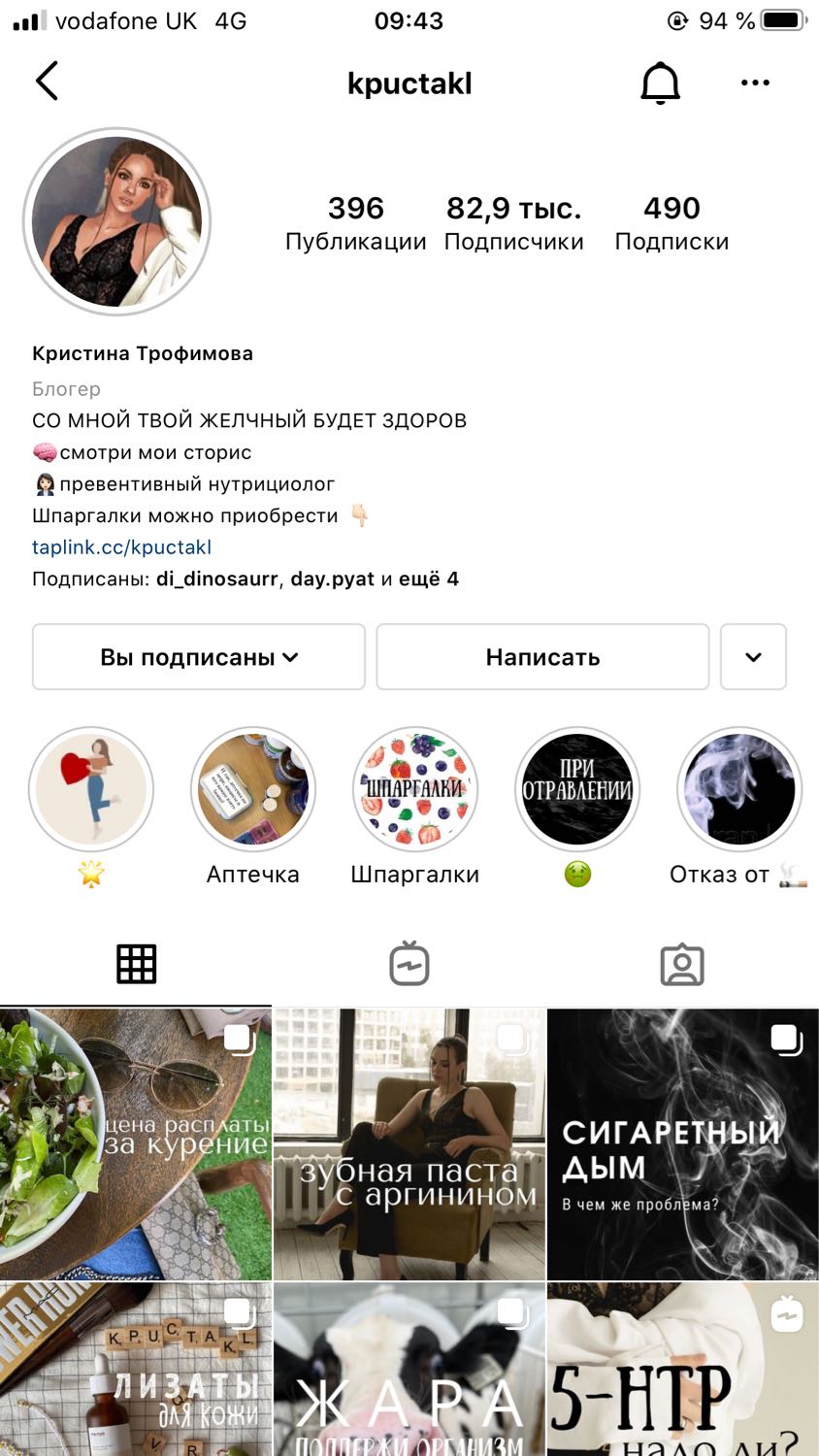819x1456 pixels.
Task: Tap Написать to message the user
Action: 542,657
